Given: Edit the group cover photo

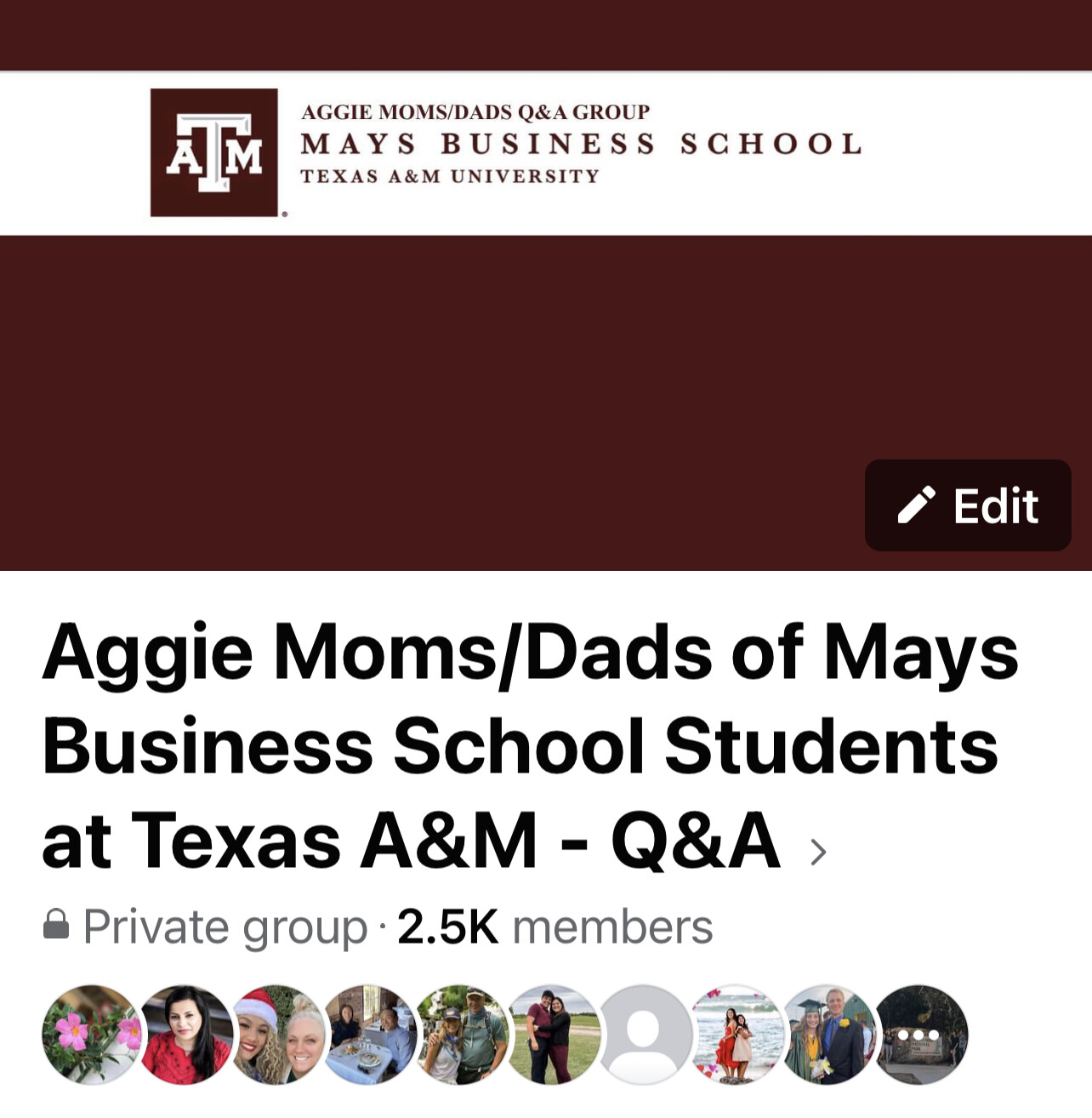Looking at the screenshot, I should tap(967, 505).
